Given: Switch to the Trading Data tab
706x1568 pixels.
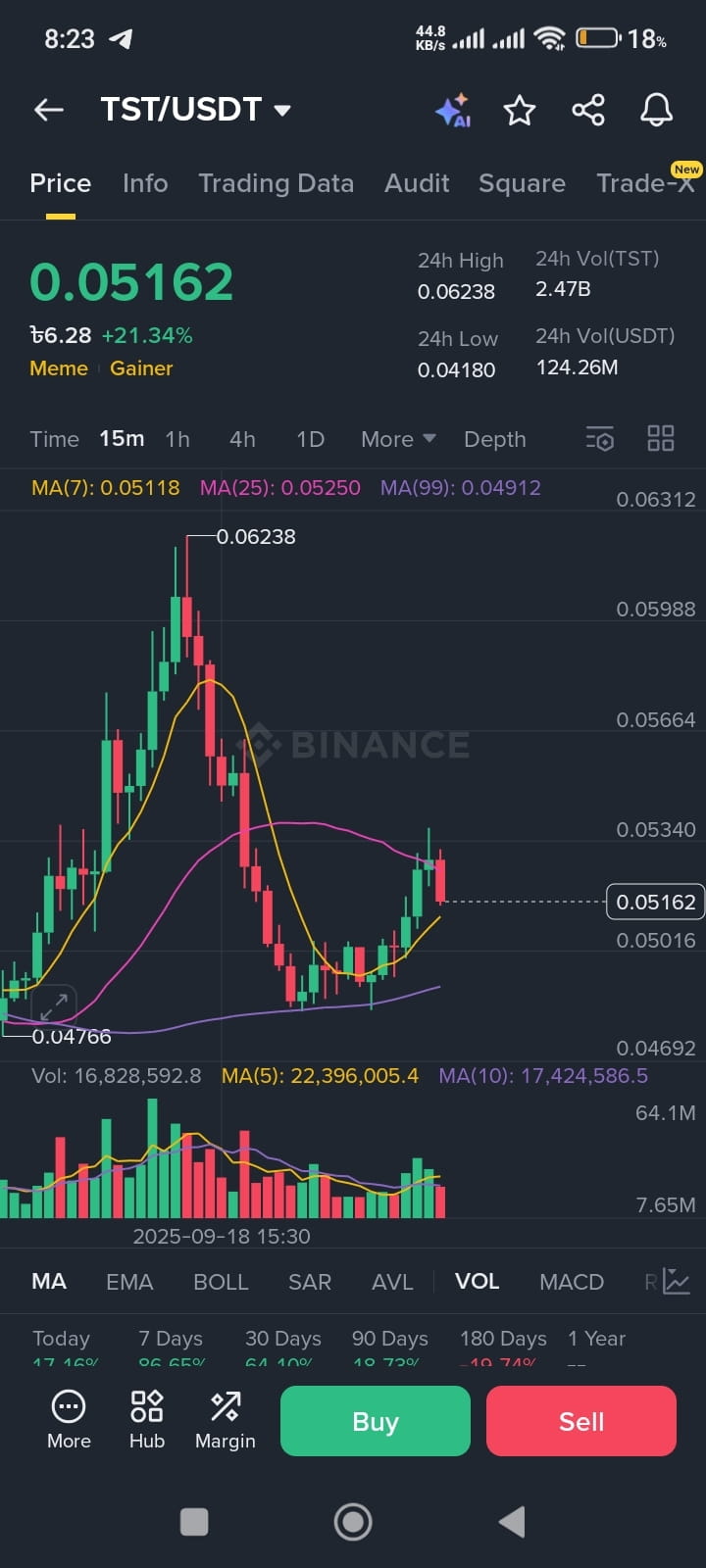Looking at the screenshot, I should coord(276,183).
